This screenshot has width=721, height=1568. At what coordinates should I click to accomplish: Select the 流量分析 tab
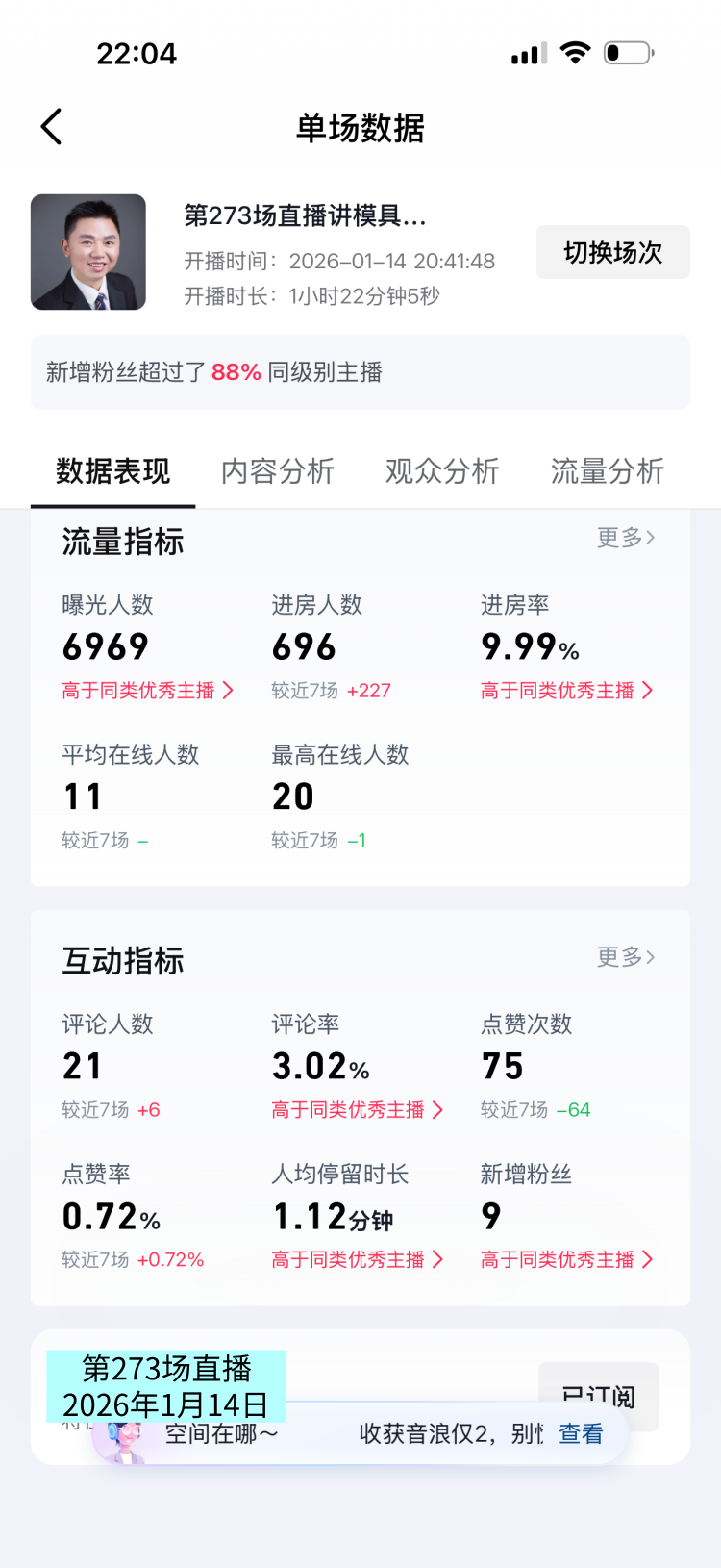[607, 471]
